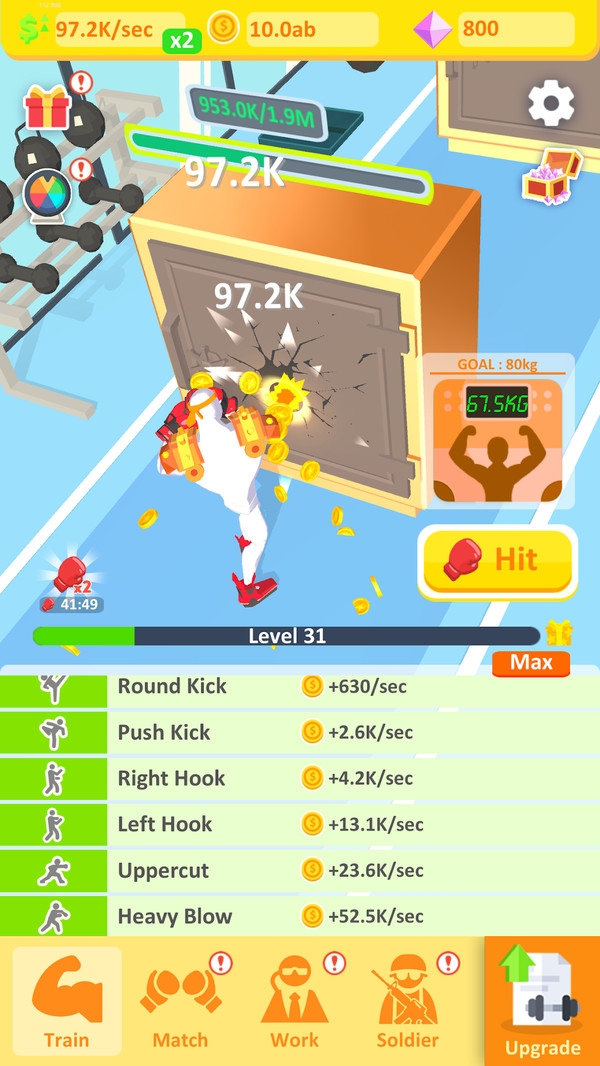The image size is (600, 1066).
Task: Open the lucky spin wheel
Action: (45, 193)
